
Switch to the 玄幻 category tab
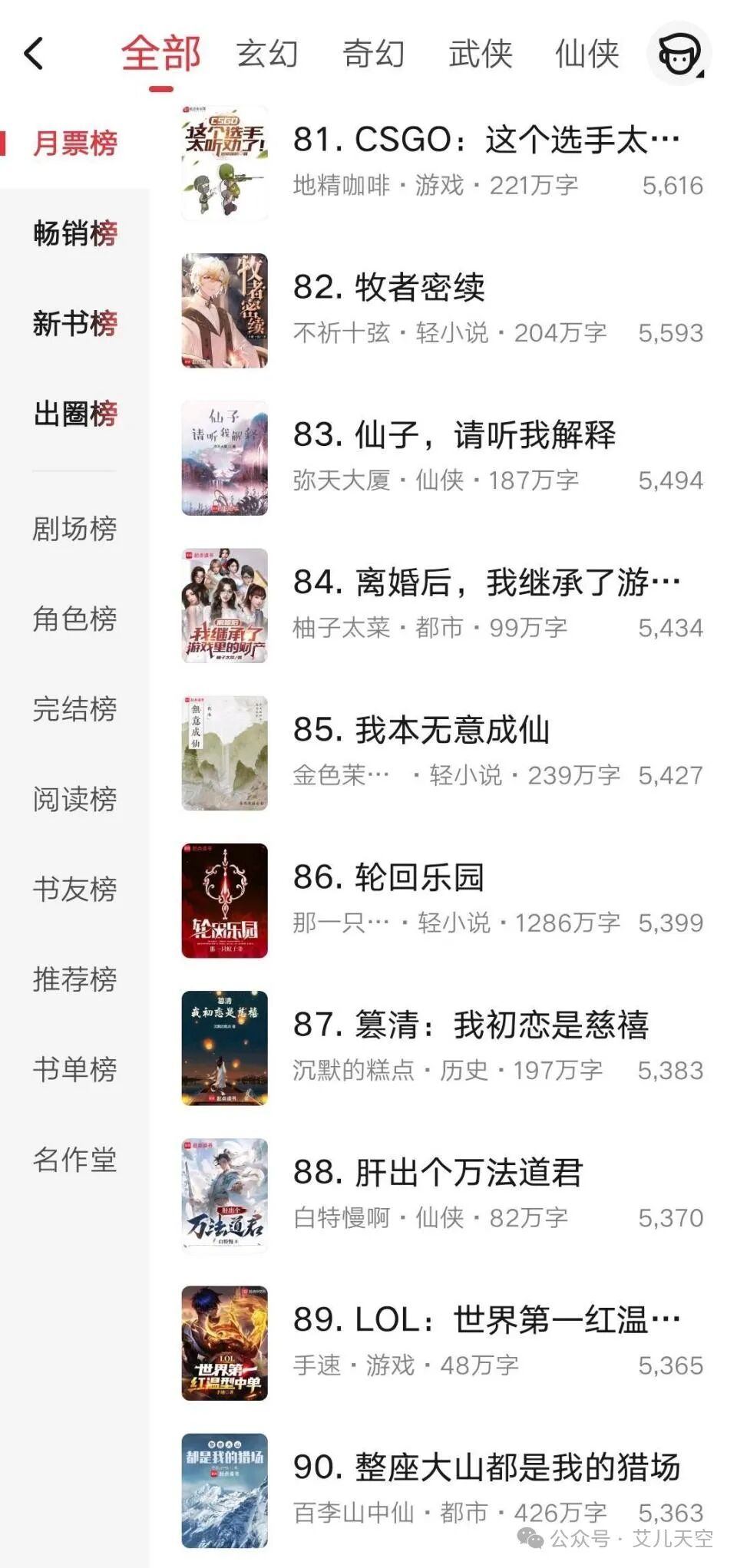[x=268, y=54]
